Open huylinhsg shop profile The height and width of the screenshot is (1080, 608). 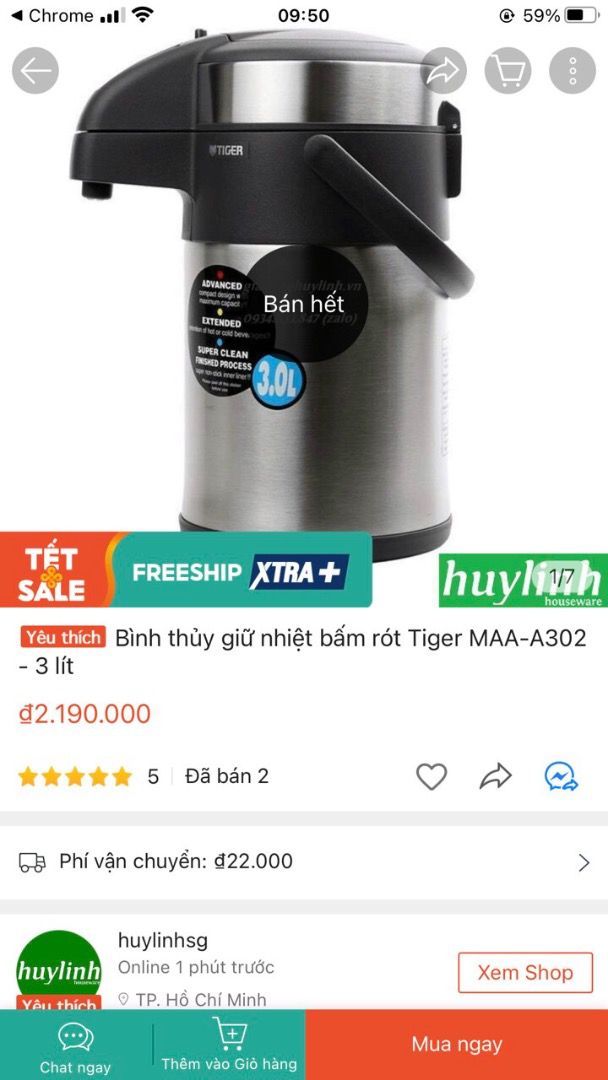coord(163,940)
